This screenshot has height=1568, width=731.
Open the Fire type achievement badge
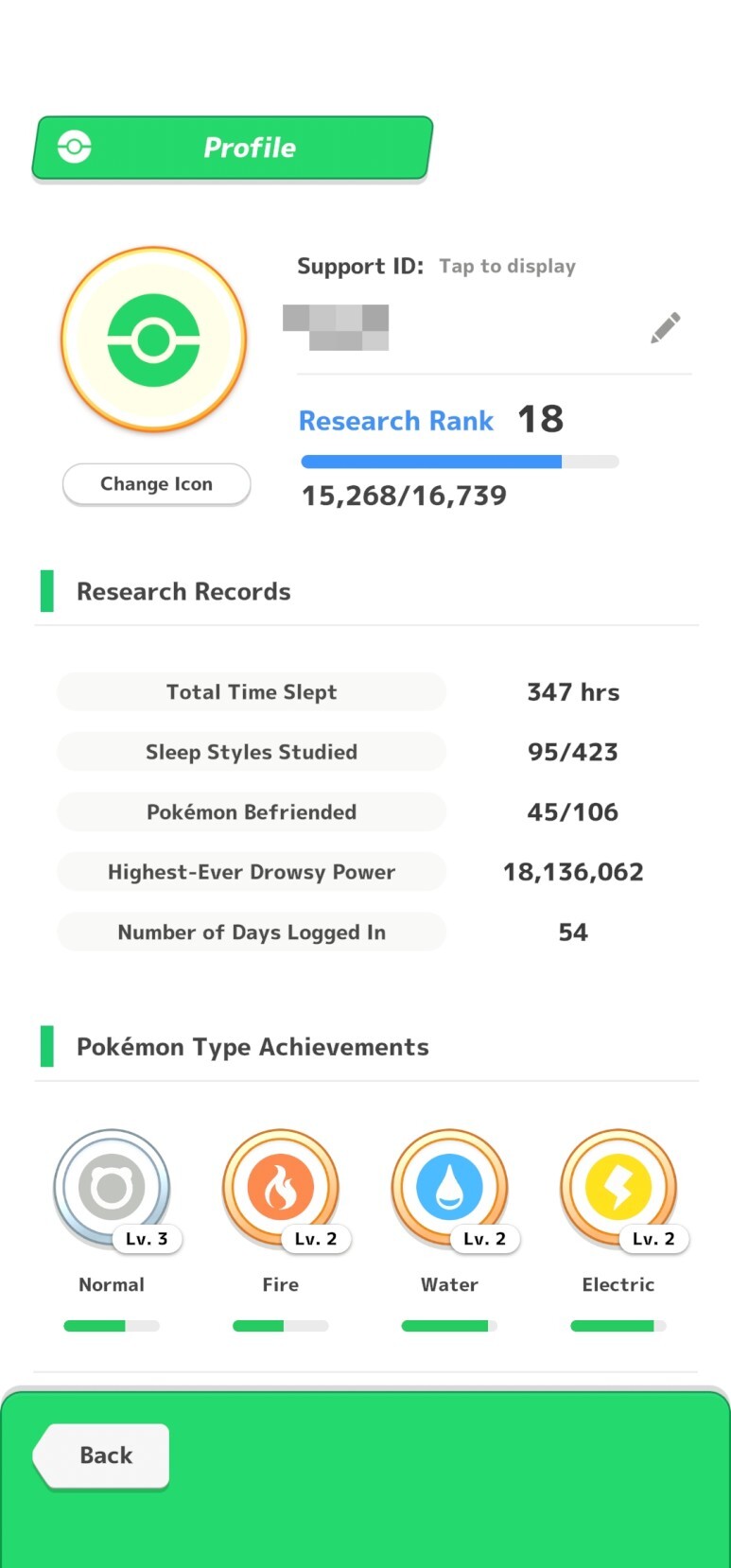tap(281, 1187)
